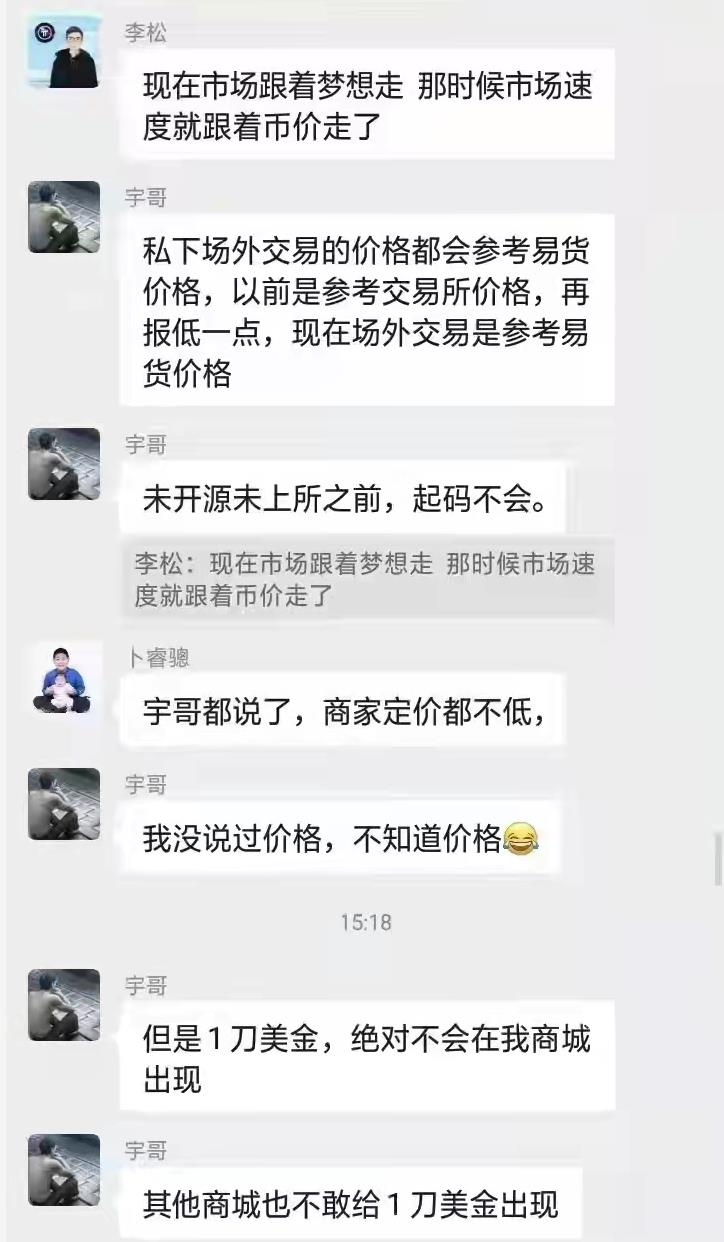Open 卜睿骢's avatar beside 商家定价都不低 message
Image resolution: width=724 pixels, height=1242 pixels.
click(x=64, y=678)
